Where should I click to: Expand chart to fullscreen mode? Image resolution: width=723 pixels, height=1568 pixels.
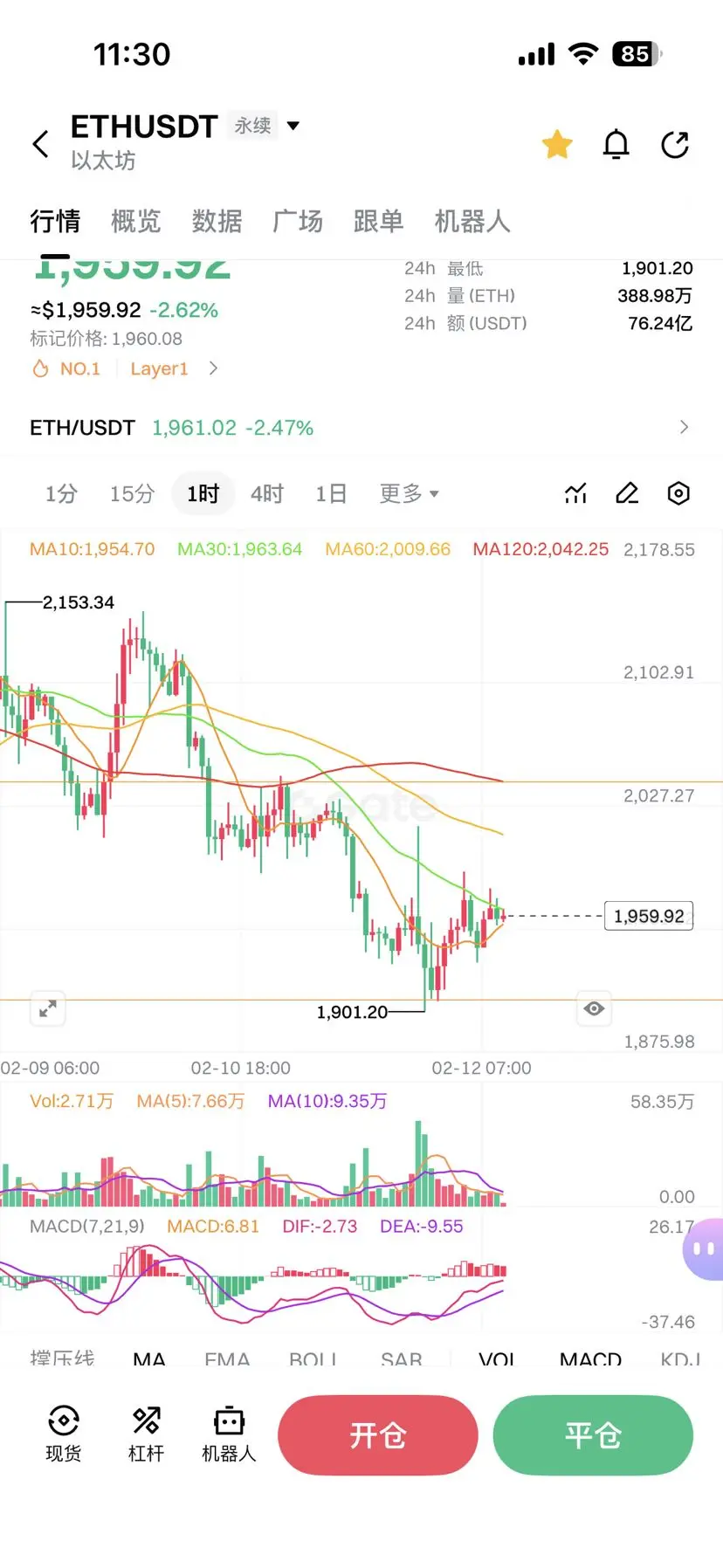coord(48,1008)
